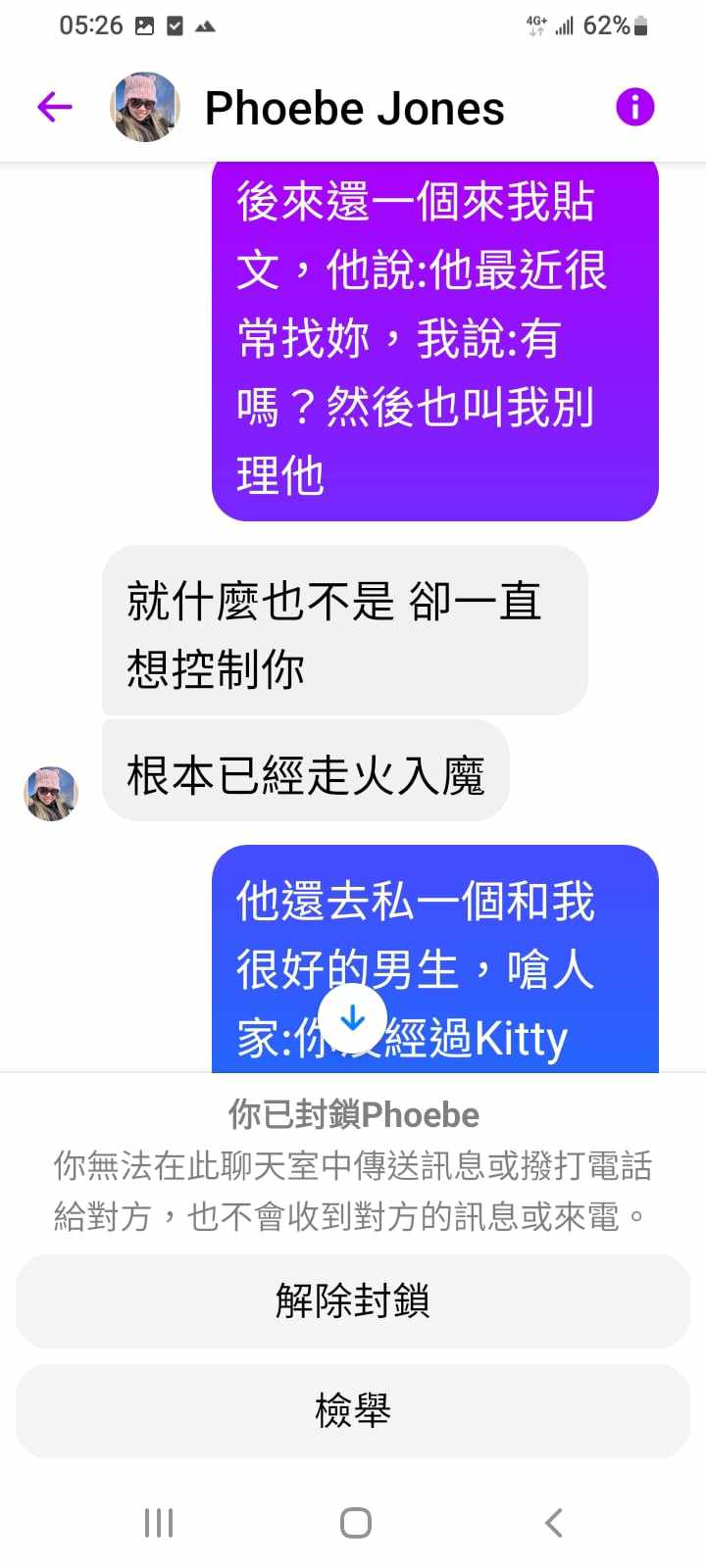Viewport: 706px width, 1568px height.
Task: Go back using the purple arrow
Action: coord(55,107)
